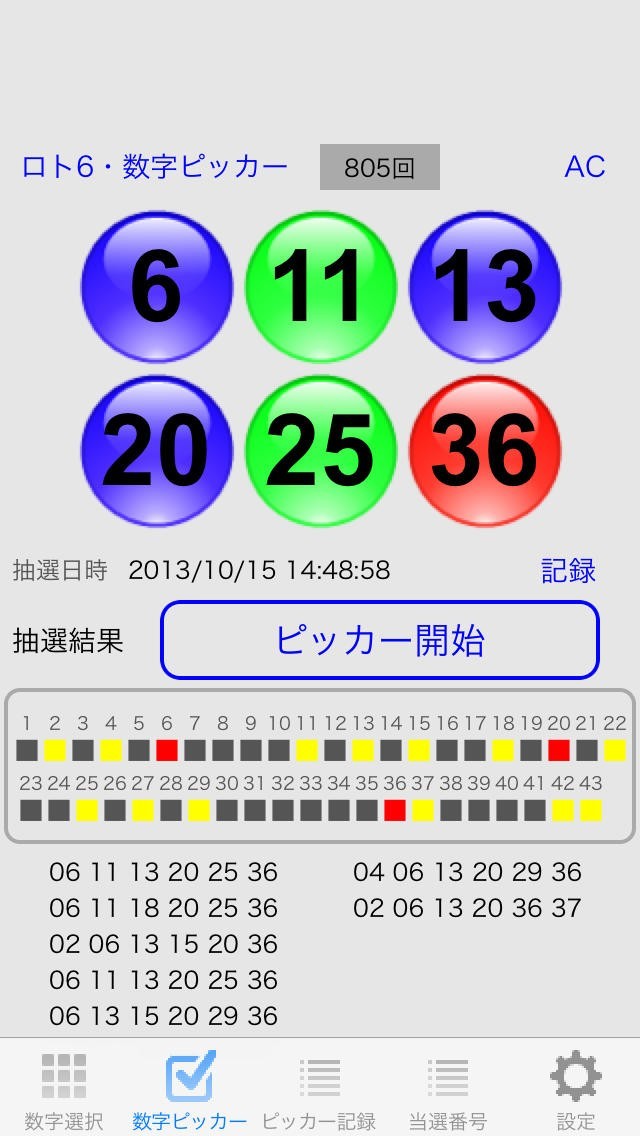Open the ピッカー記録 tab
Screen dimensions: 640x1136
[319, 1090]
